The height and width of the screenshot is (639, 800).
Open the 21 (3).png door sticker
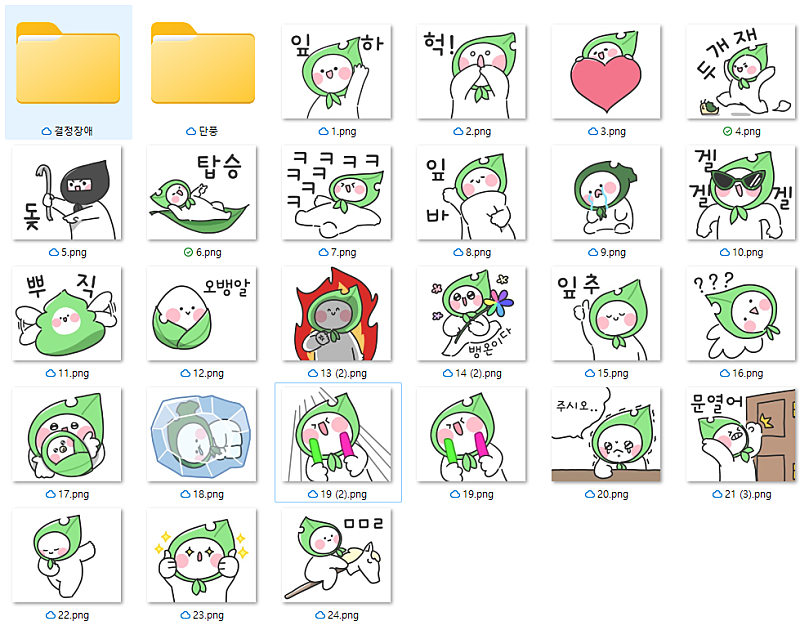point(742,434)
